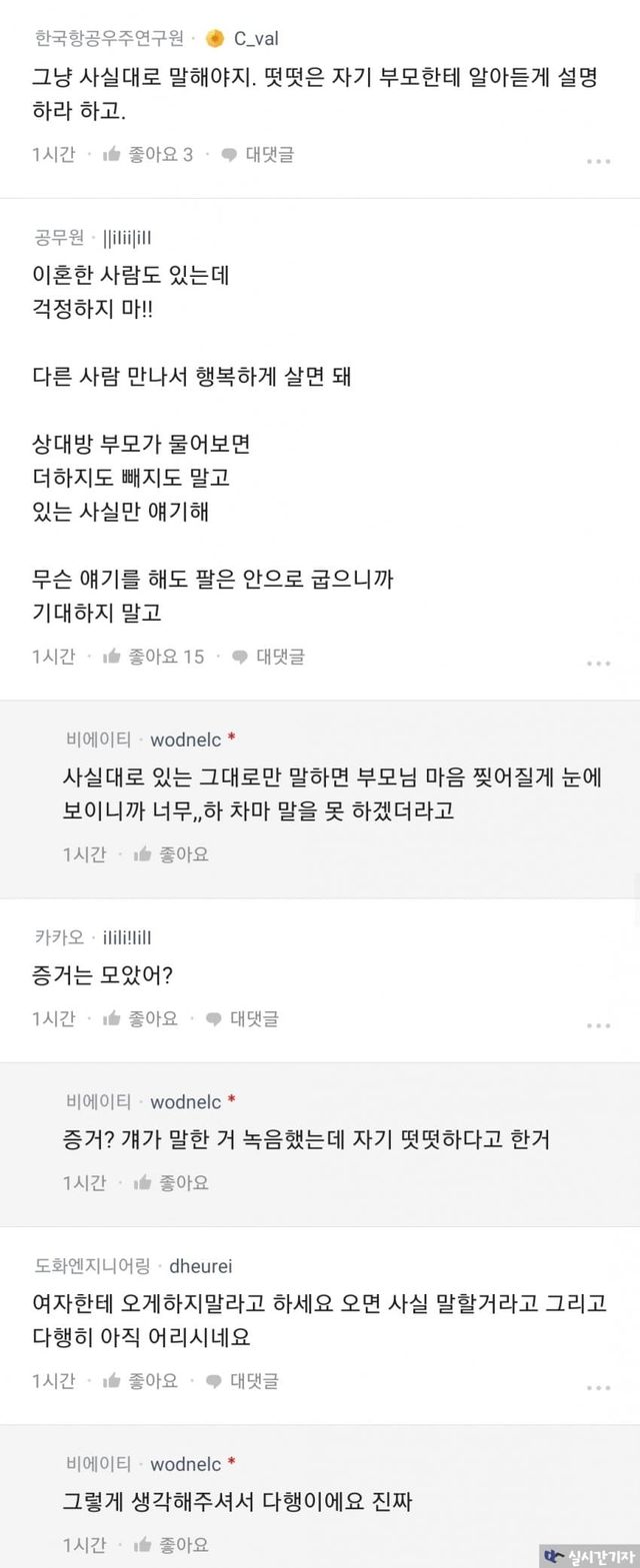
Task: Like wodnelc's reply '그렇게 생각해주셔서 다행이에요'
Action: 171,1544
